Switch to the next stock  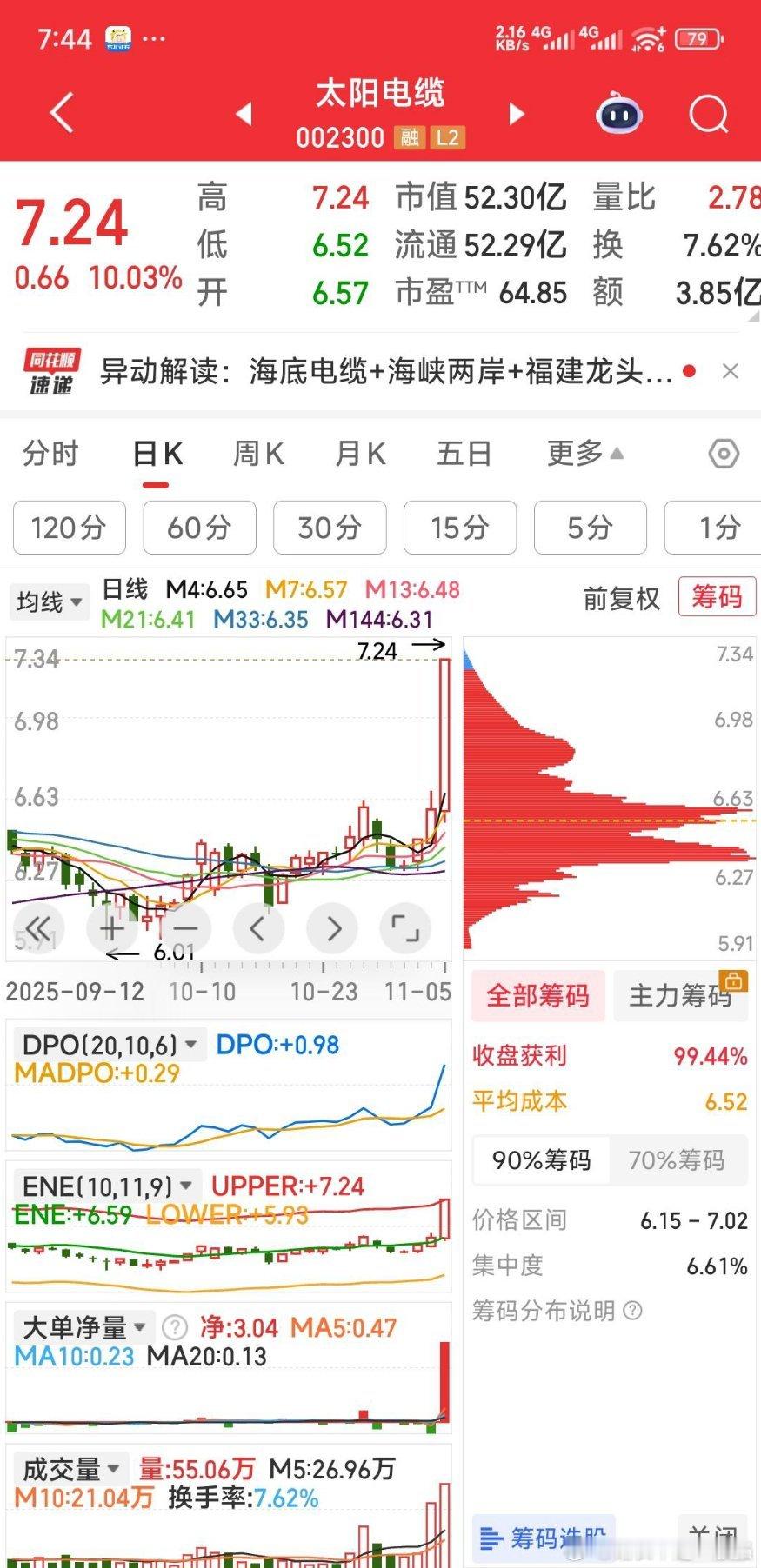(517, 114)
